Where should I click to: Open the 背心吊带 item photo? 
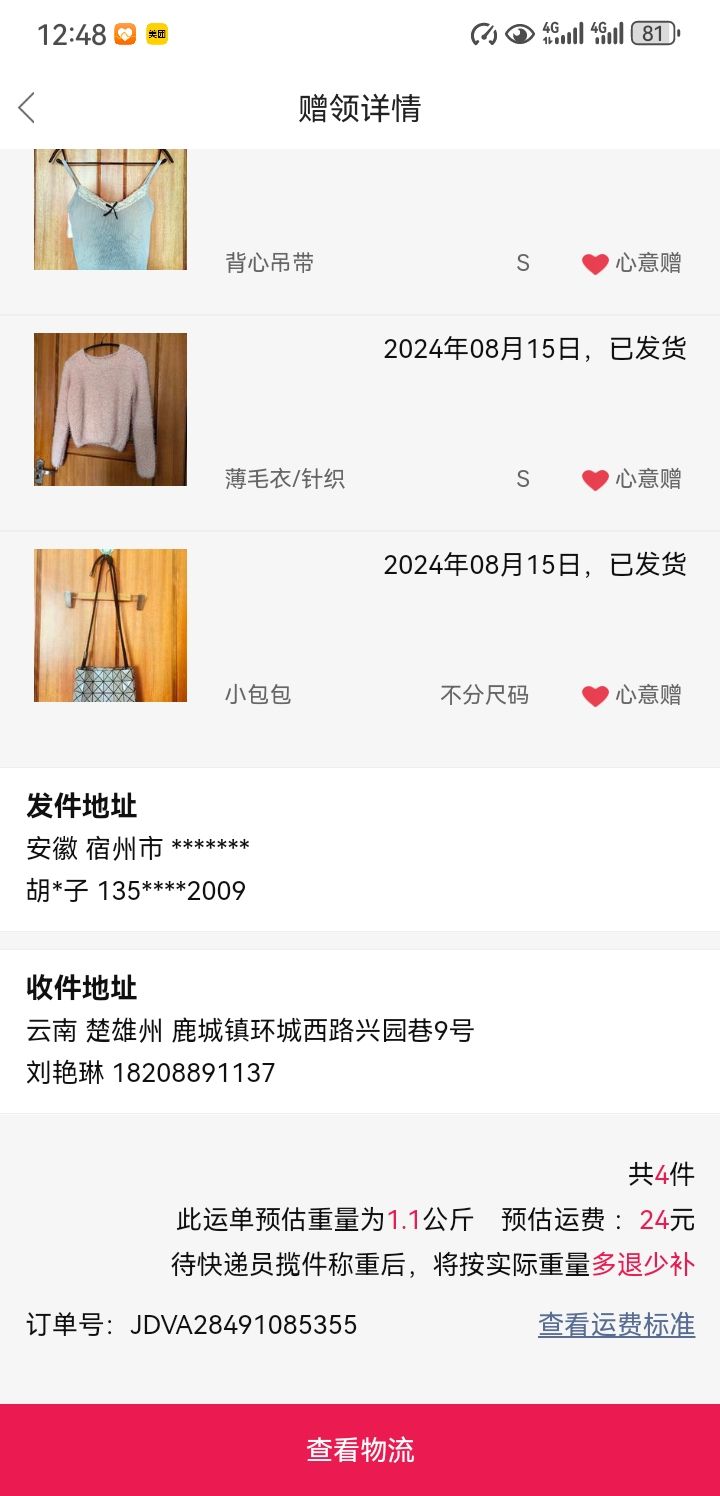pos(110,210)
